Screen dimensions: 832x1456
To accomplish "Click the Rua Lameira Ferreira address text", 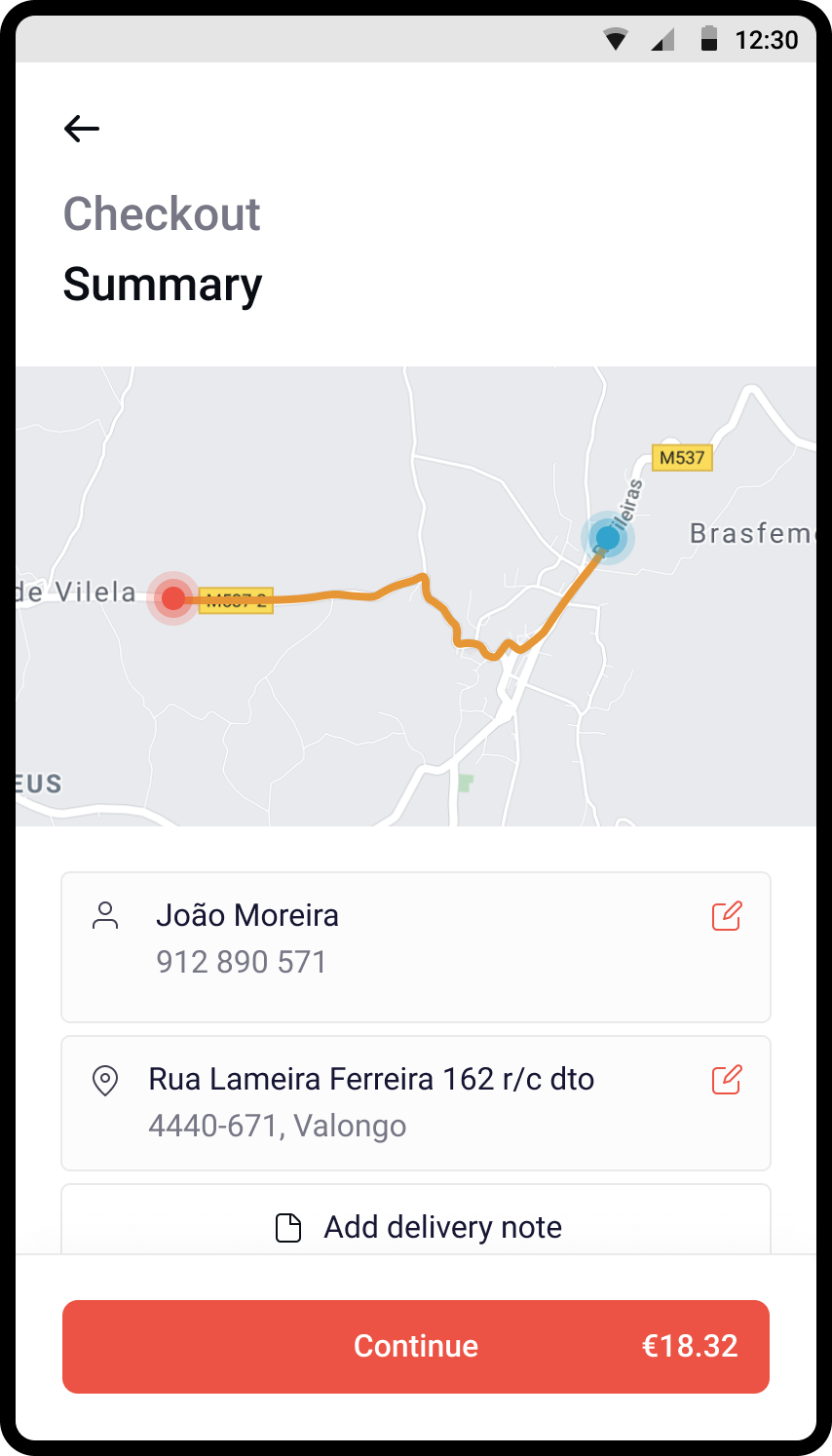I will [x=371, y=1079].
